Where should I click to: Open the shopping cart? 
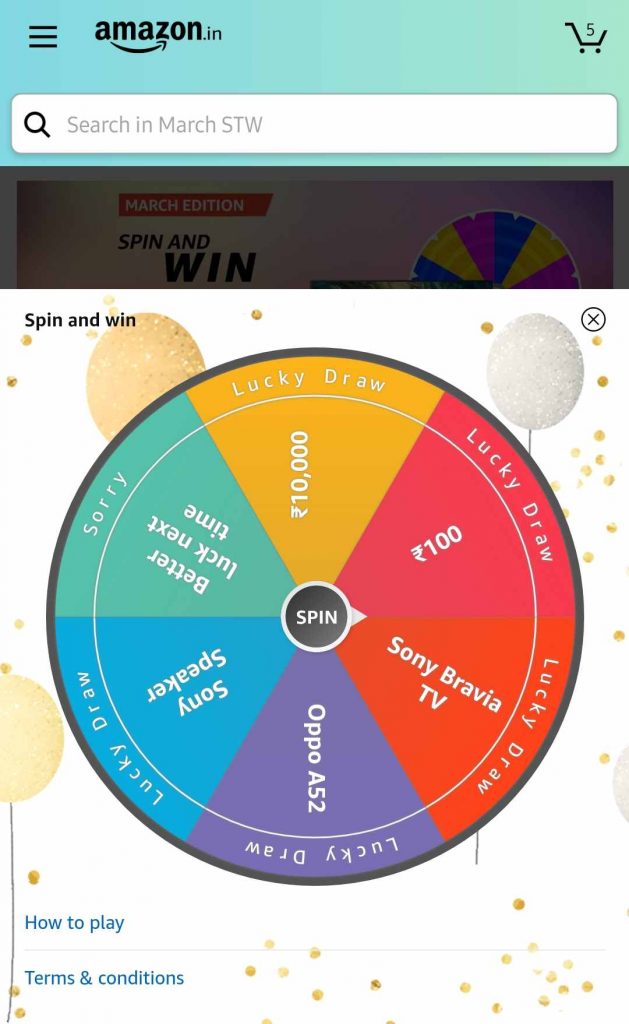(586, 37)
